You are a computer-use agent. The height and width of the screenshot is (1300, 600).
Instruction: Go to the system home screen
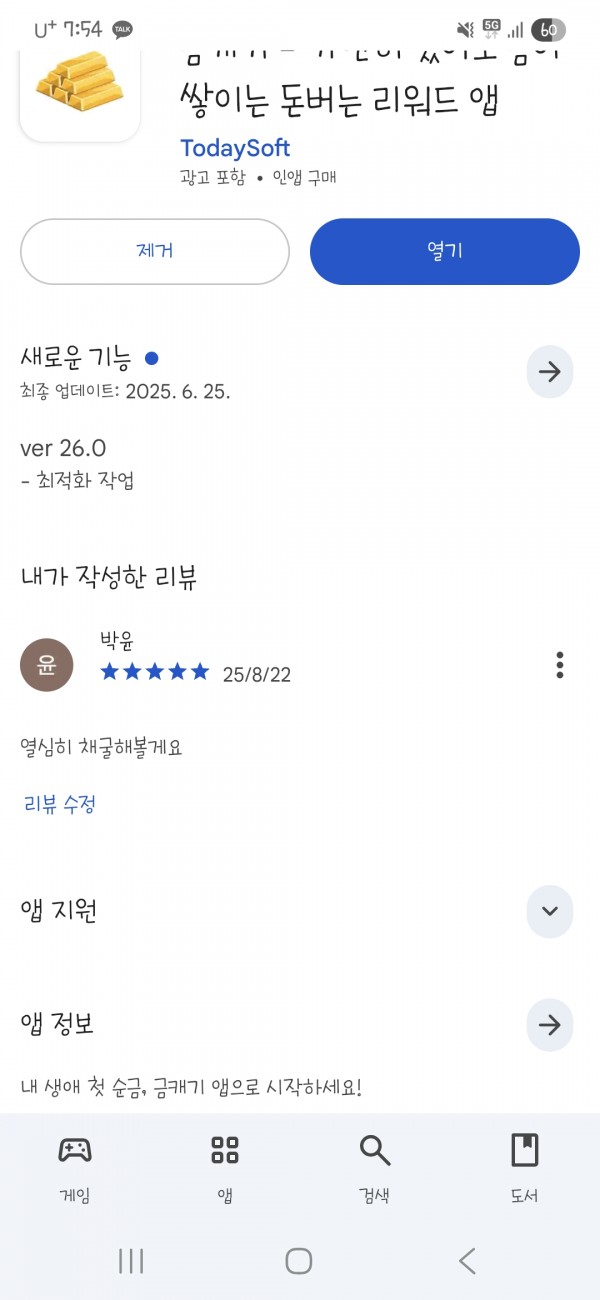click(299, 1261)
